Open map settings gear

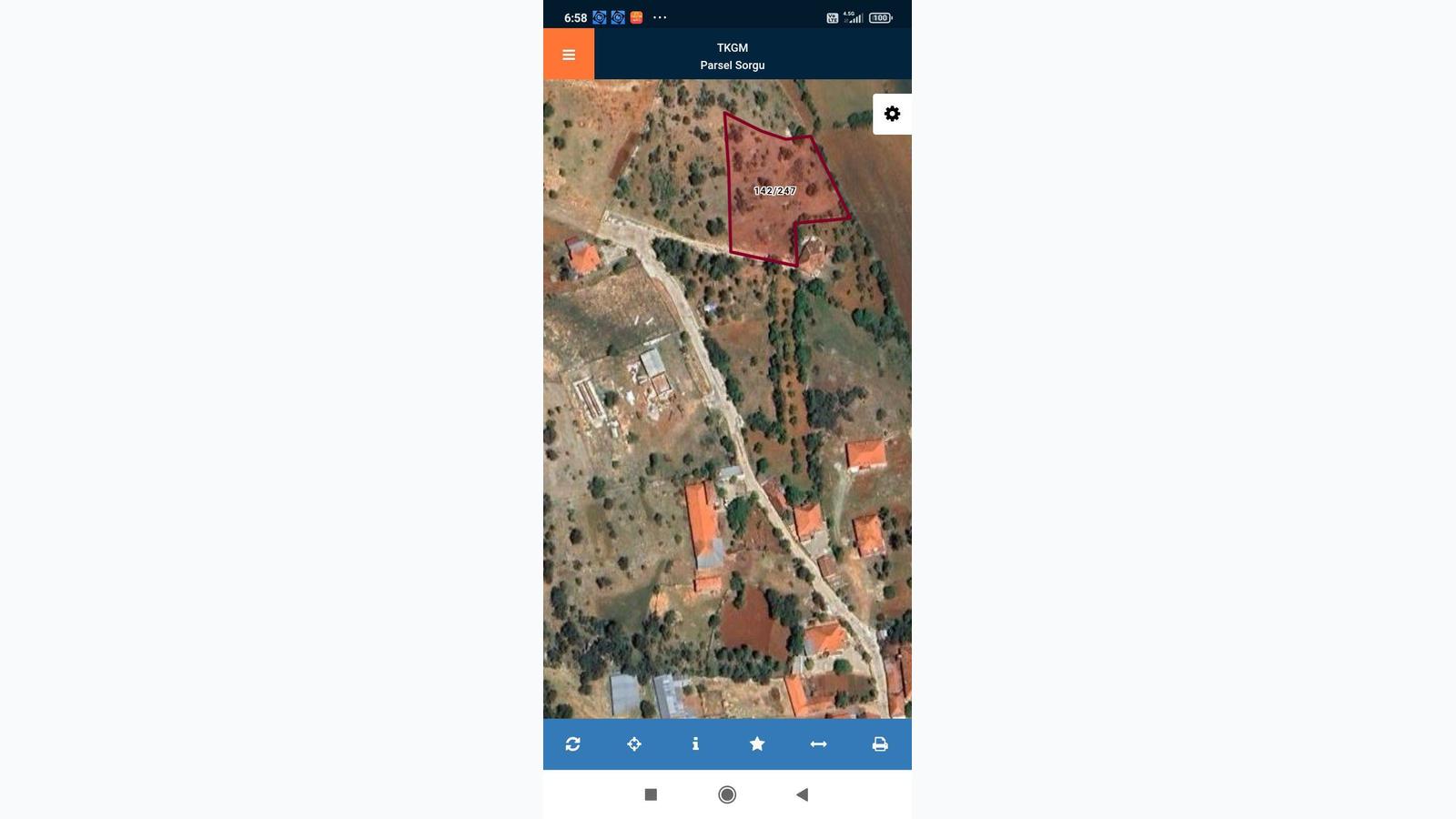[x=892, y=114]
